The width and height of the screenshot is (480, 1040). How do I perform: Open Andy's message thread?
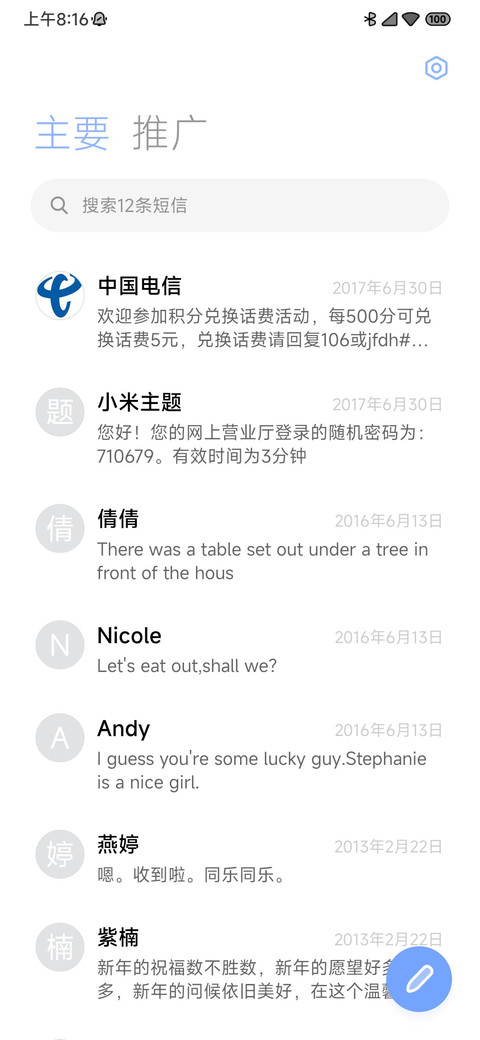[x=240, y=755]
